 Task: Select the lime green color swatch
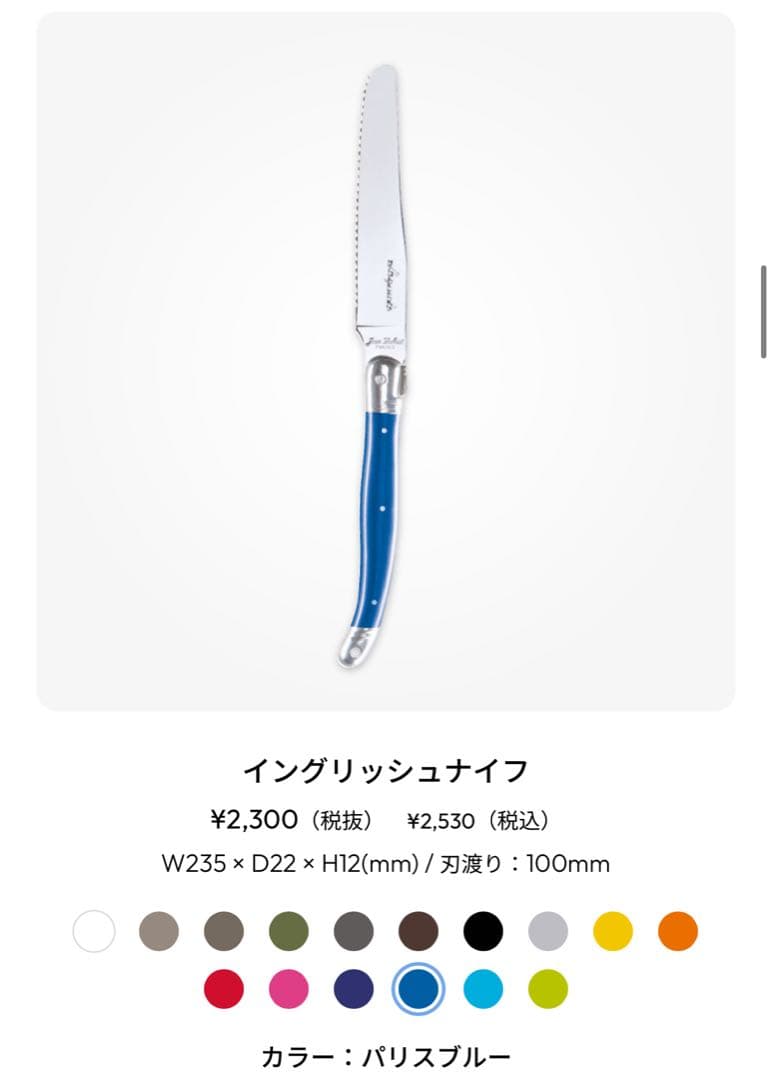pyautogui.click(x=549, y=989)
